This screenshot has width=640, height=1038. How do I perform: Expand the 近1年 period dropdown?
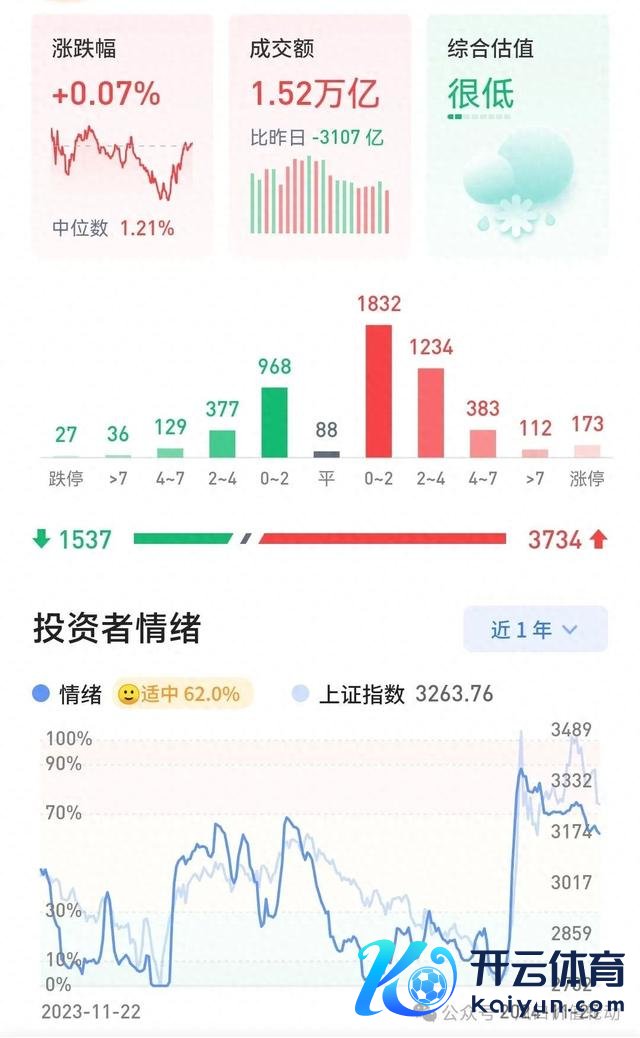tap(535, 630)
